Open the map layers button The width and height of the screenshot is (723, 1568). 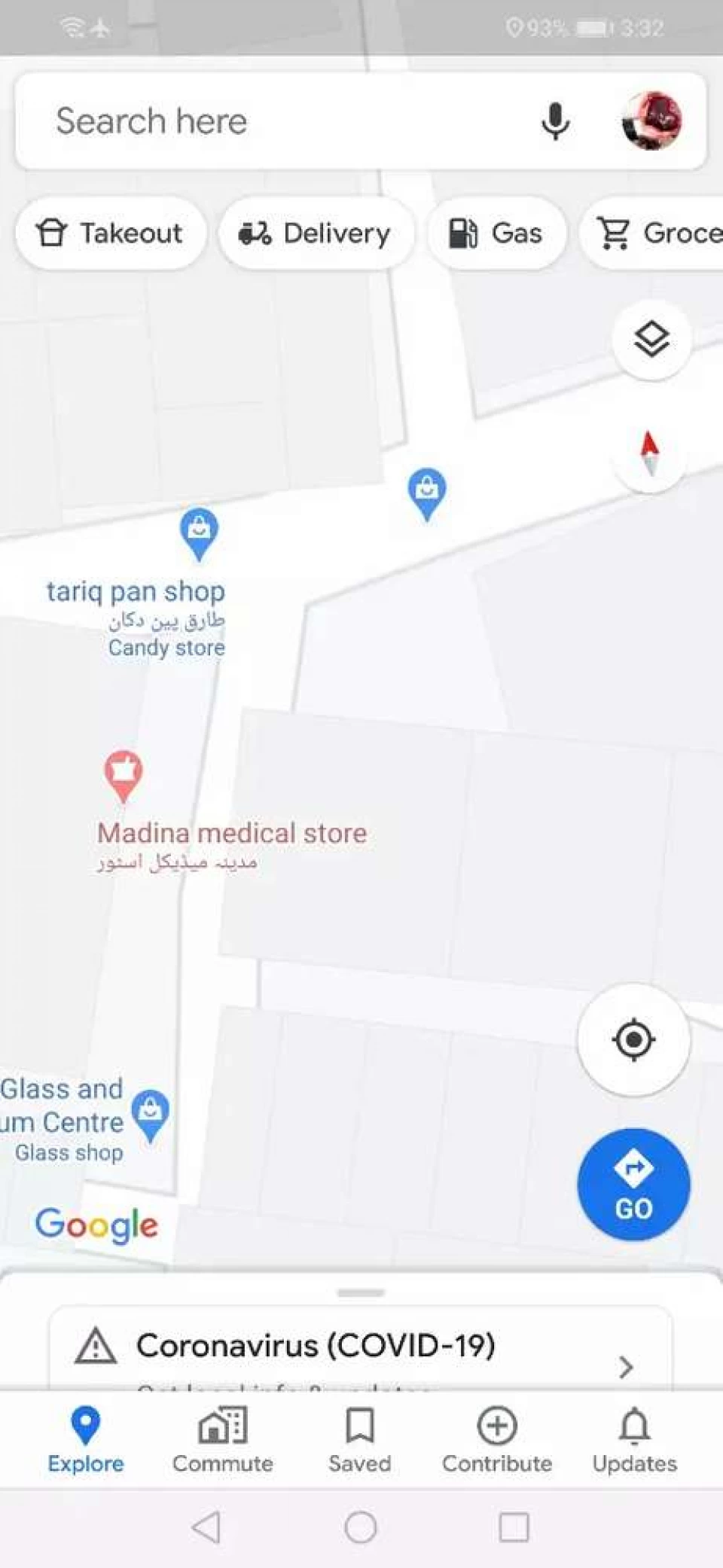pos(651,339)
